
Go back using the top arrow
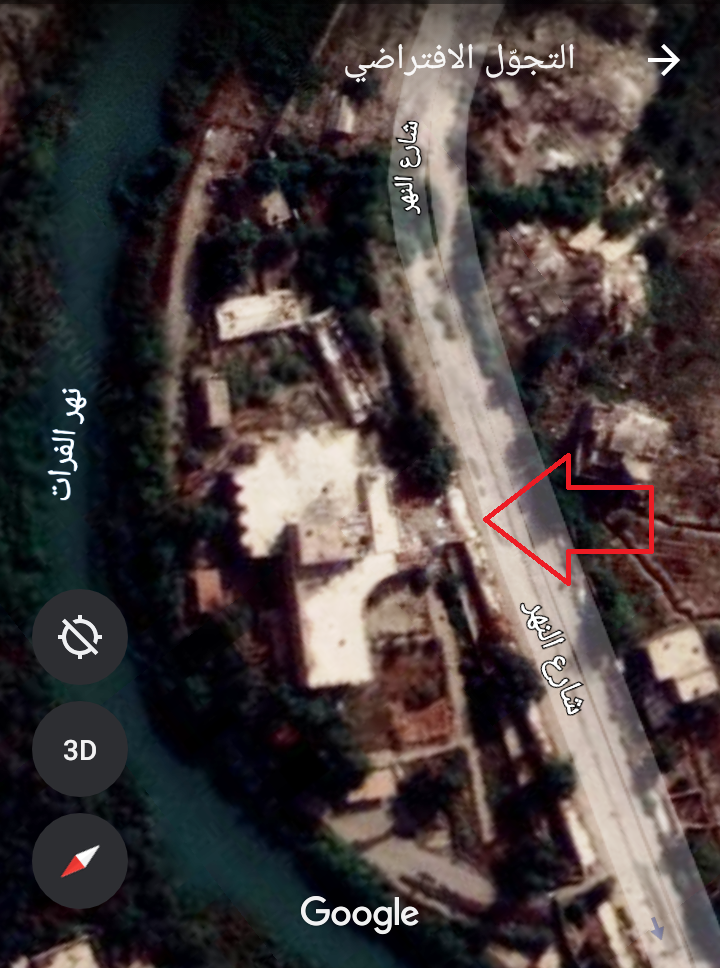click(x=664, y=61)
